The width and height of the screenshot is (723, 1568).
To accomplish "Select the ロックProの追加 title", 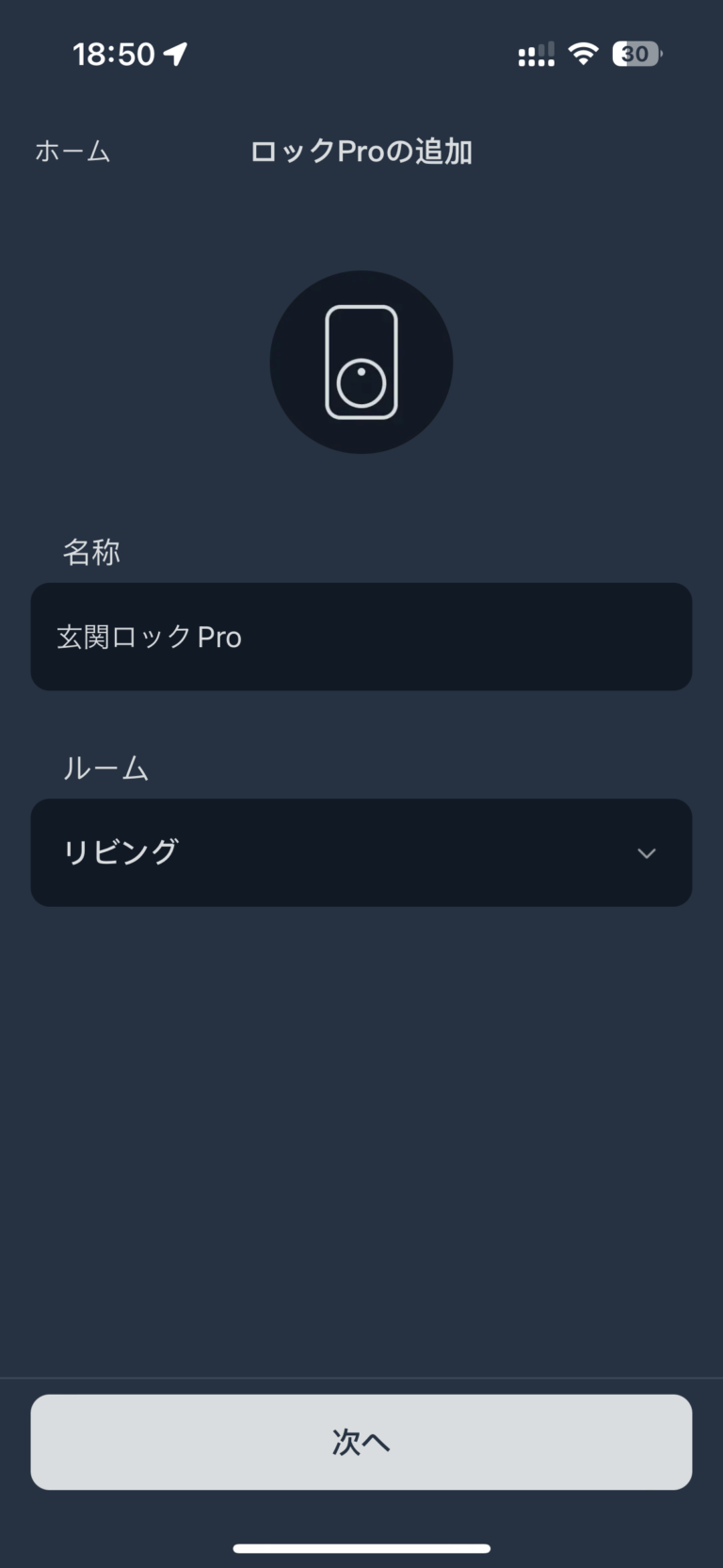I will pyautogui.click(x=361, y=151).
